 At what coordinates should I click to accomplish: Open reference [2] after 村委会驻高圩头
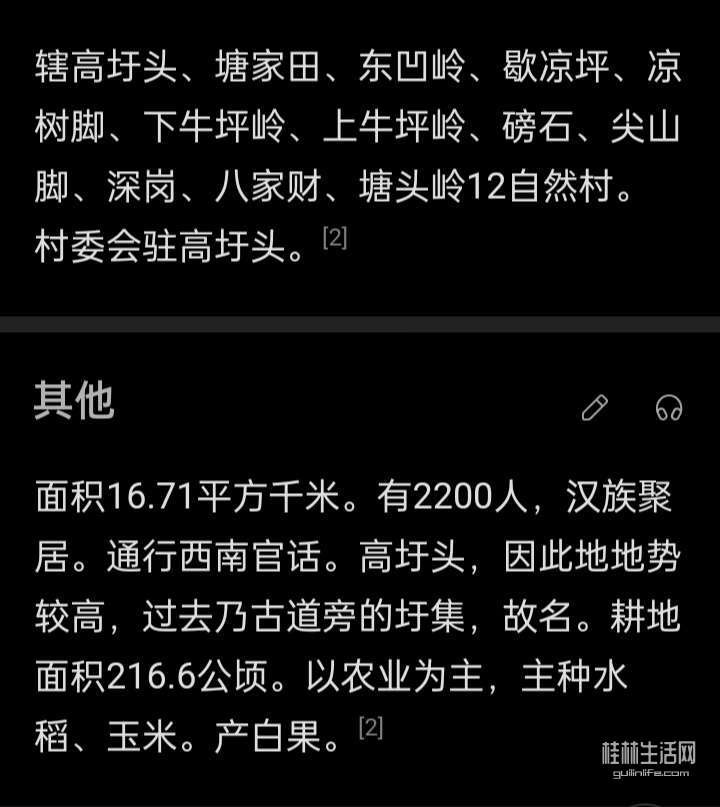click(x=334, y=238)
